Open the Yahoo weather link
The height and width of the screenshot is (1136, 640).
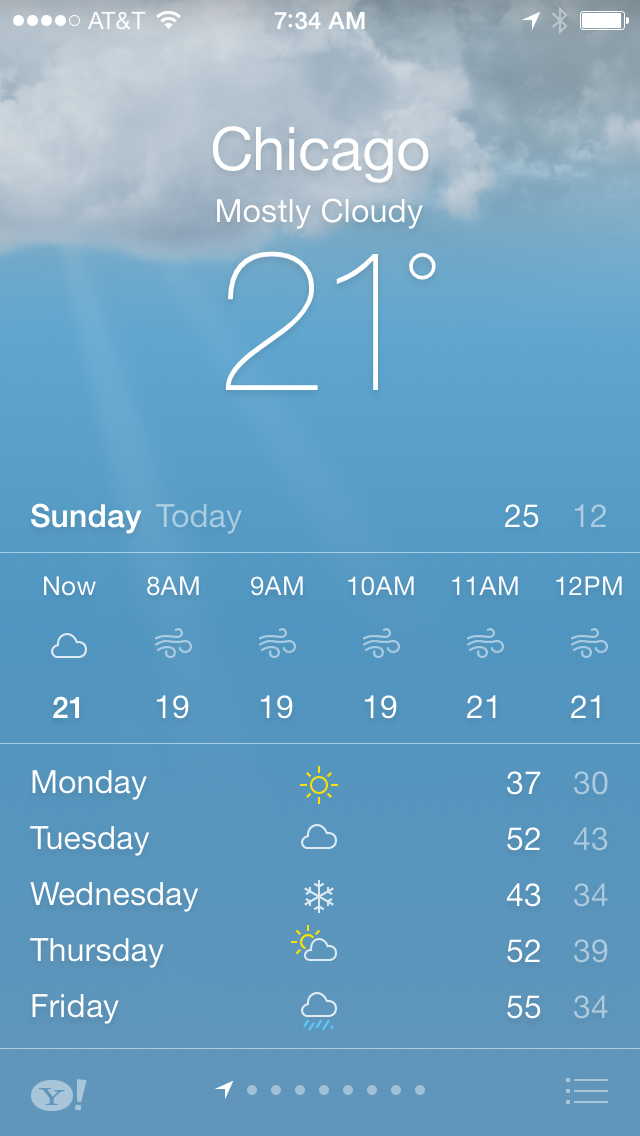click(x=58, y=1094)
